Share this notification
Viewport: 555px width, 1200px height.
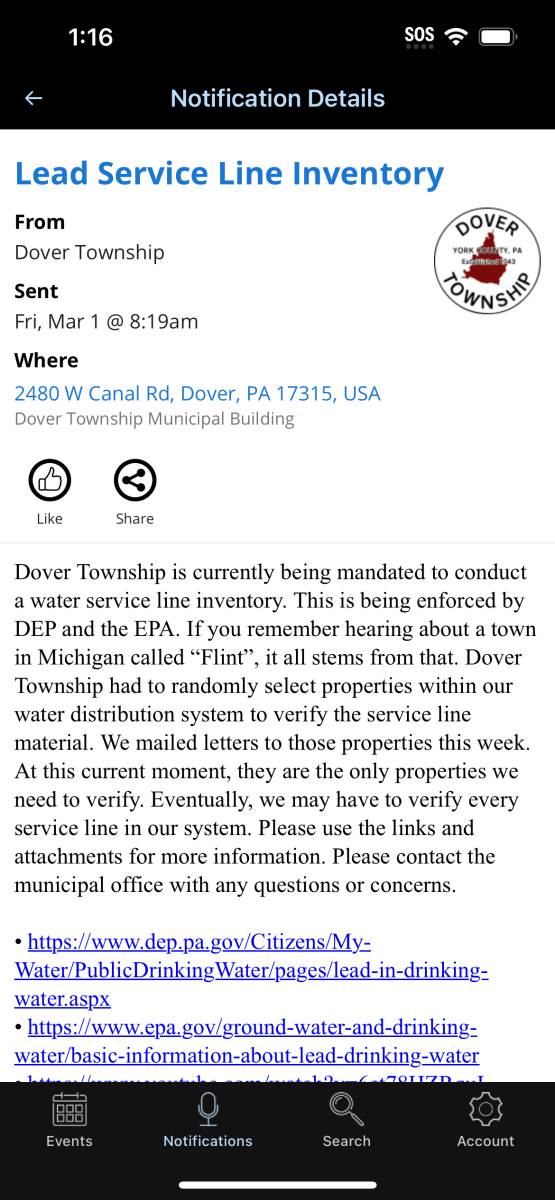(x=135, y=492)
